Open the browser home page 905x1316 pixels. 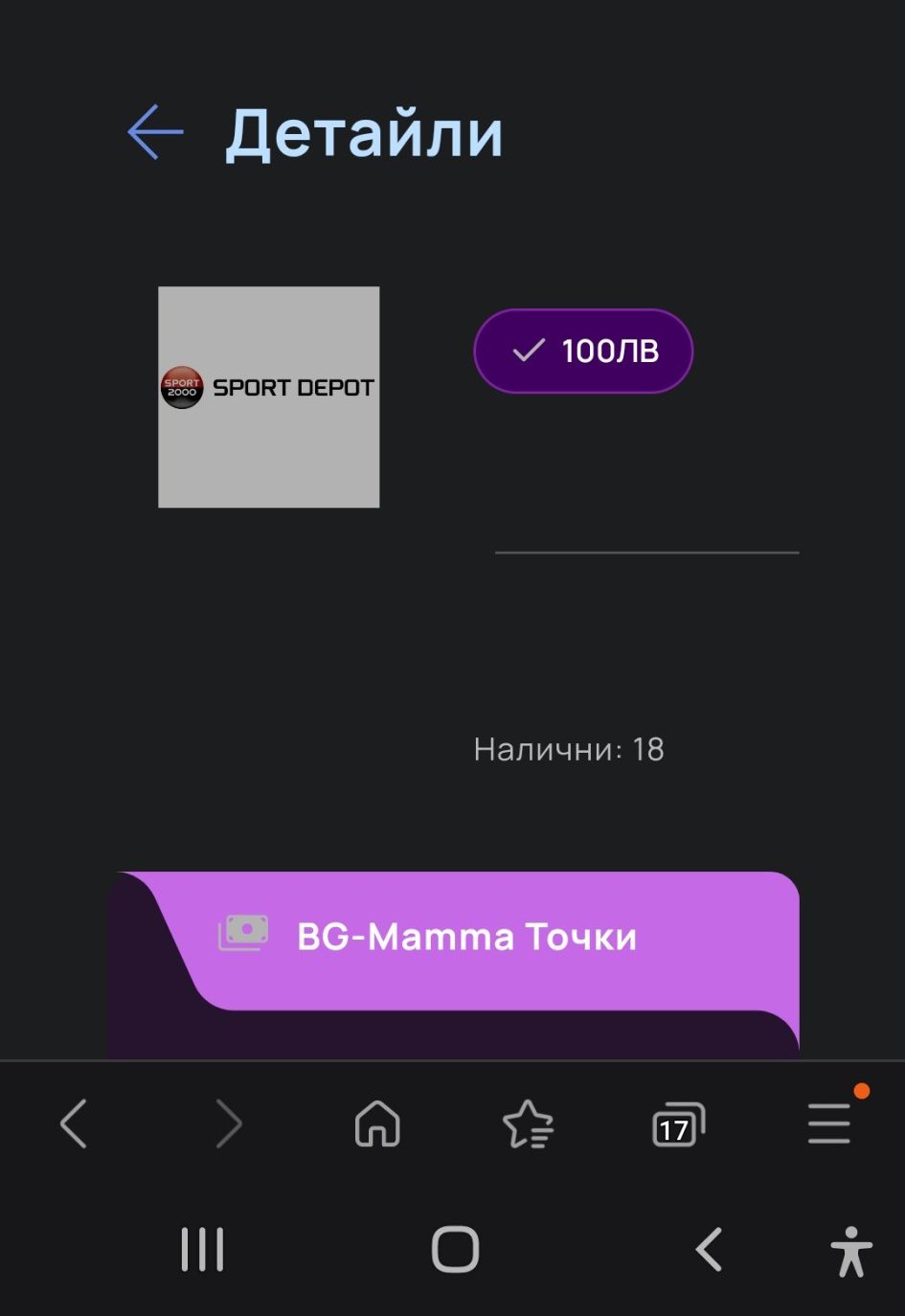(377, 1123)
